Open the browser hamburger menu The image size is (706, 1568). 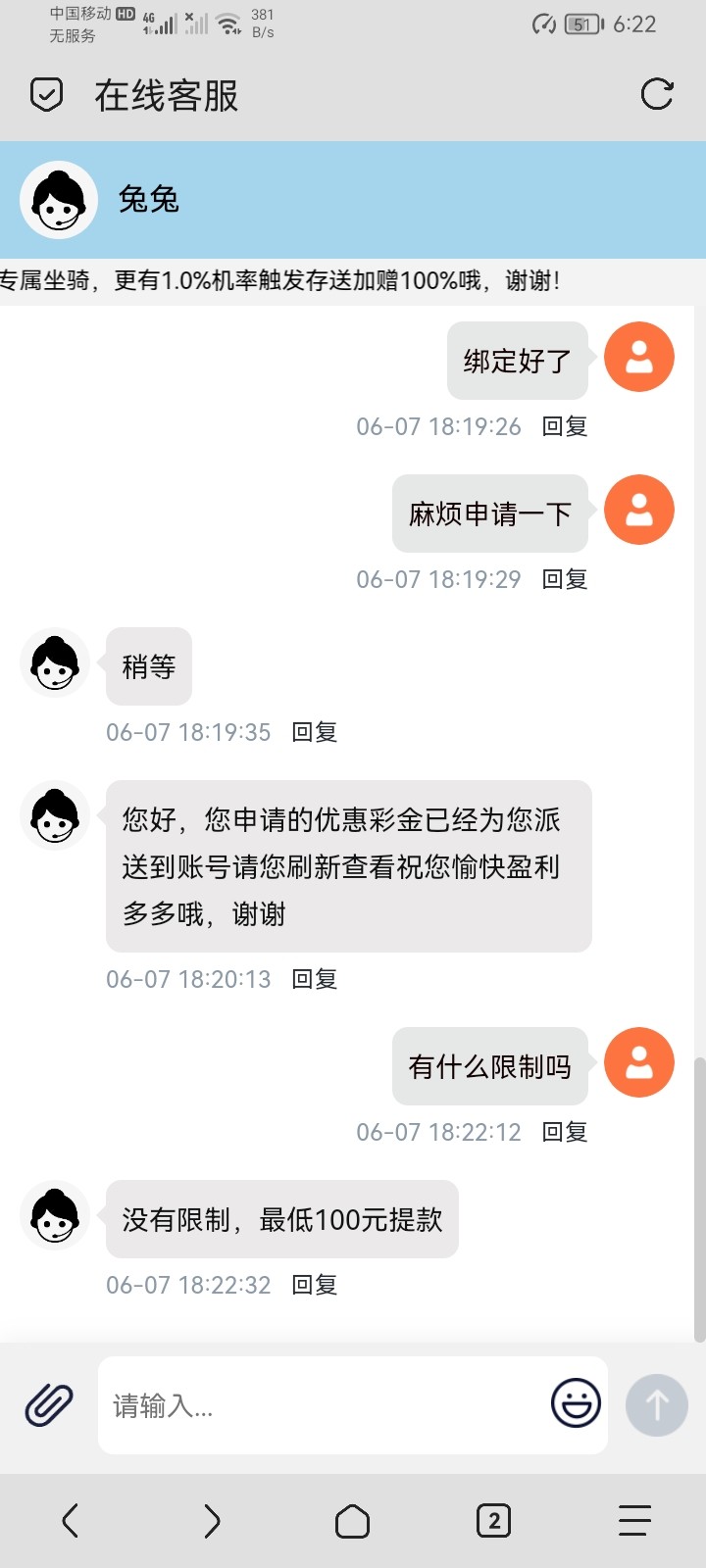coord(634,1521)
